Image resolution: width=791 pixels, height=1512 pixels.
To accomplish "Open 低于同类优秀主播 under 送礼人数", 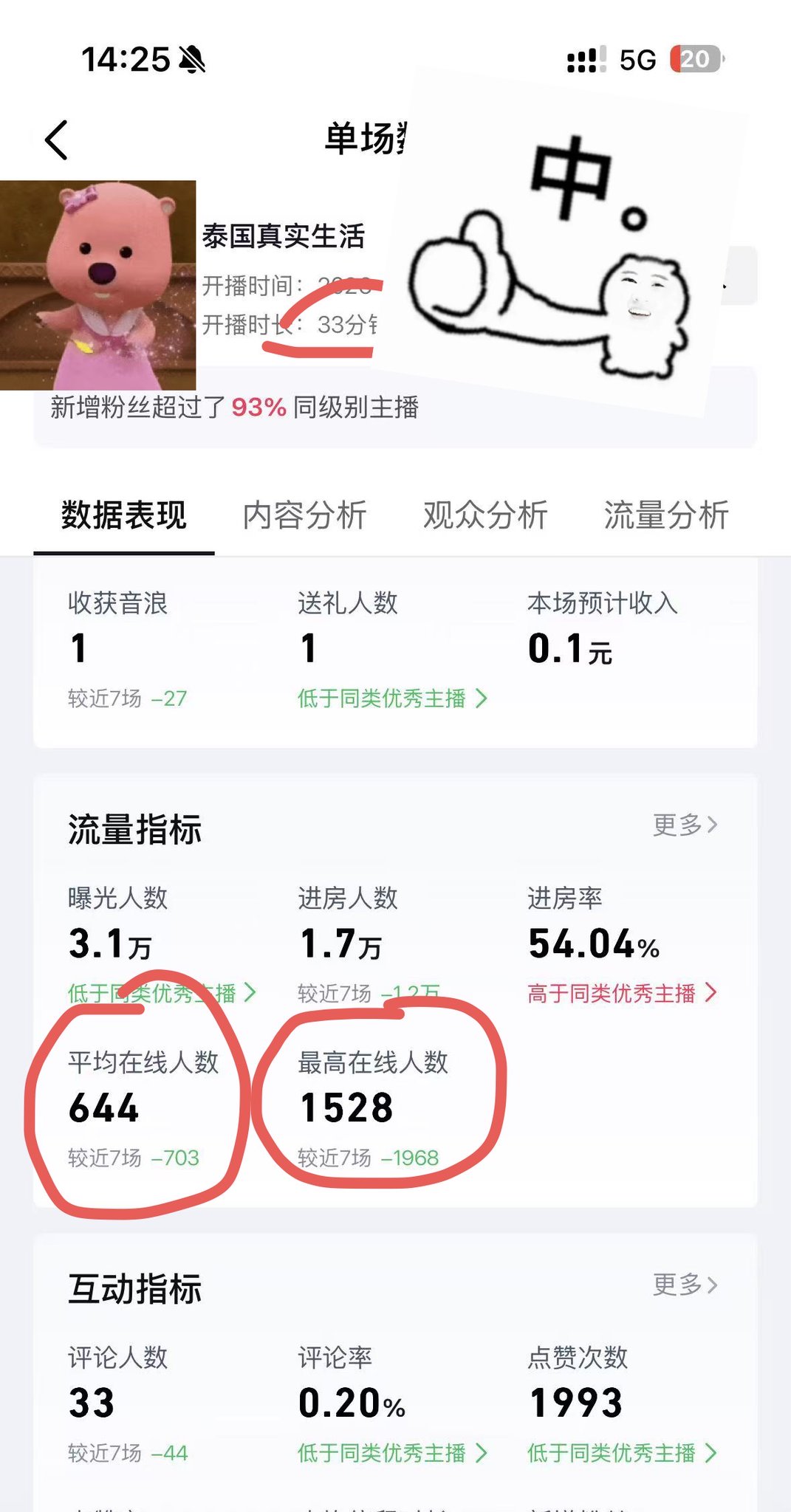I will tap(392, 698).
